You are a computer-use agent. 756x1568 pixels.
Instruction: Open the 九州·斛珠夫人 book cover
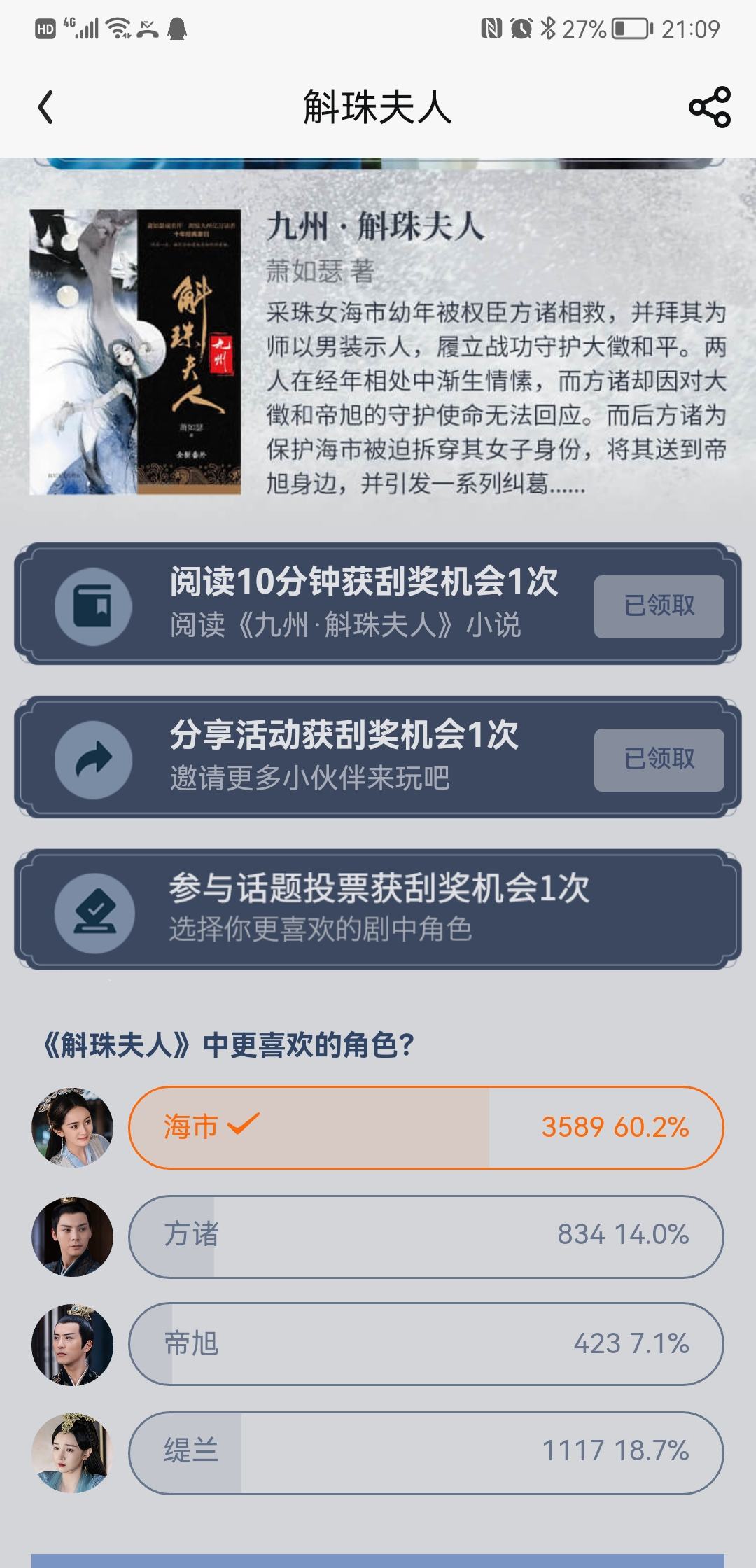(x=135, y=352)
